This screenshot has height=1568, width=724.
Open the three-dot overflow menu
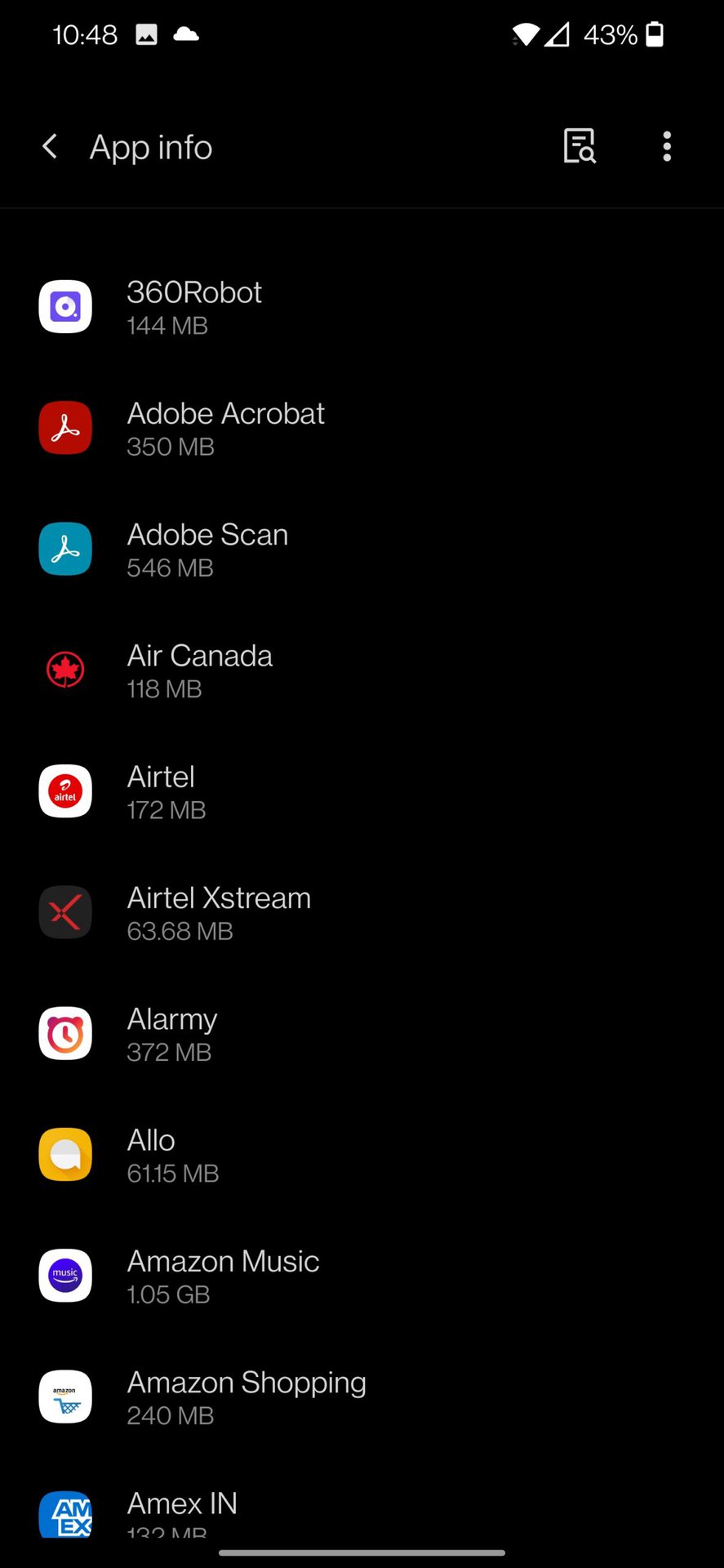667,147
